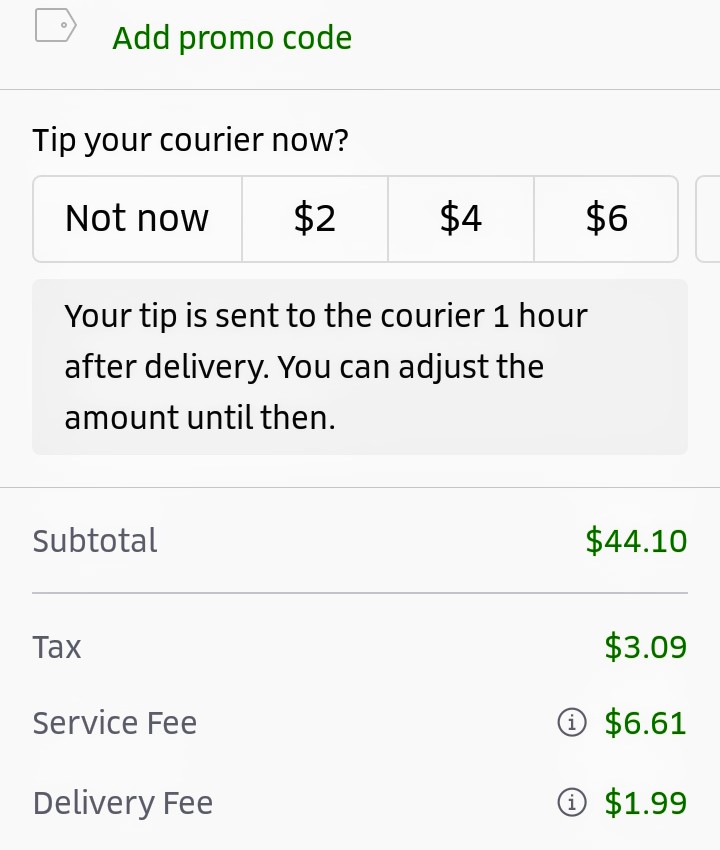Select the Not now tip option
720x850 pixels.
pyautogui.click(x=138, y=219)
